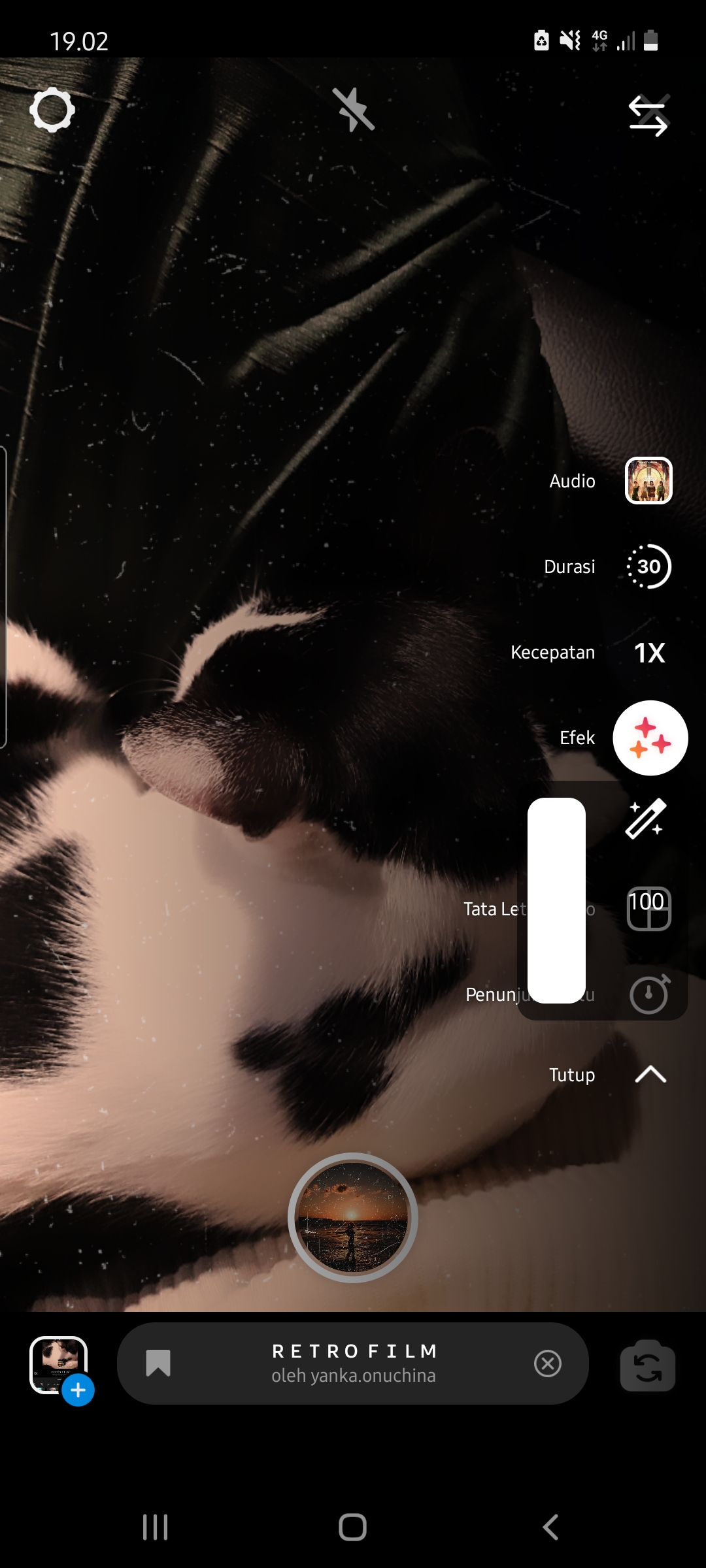Open camera settings gear
Screen dimensions: 706x1568
[52, 110]
